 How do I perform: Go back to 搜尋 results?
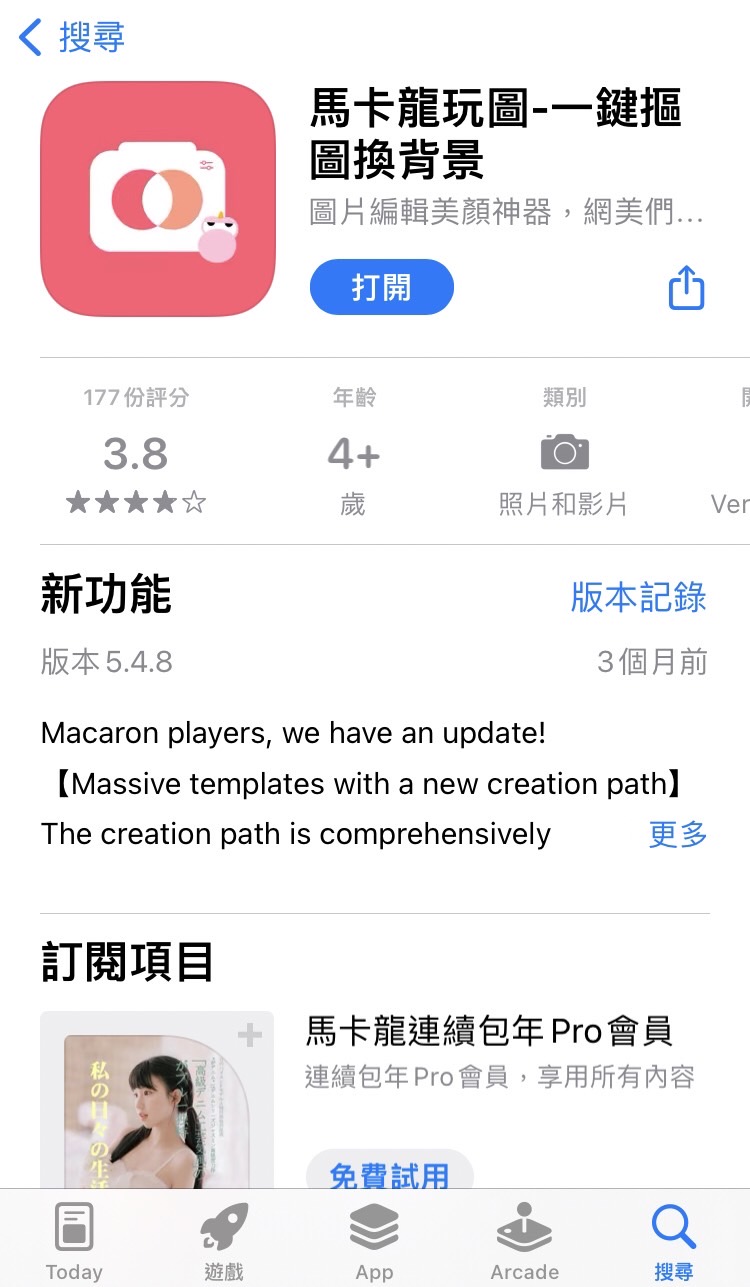click(x=72, y=38)
